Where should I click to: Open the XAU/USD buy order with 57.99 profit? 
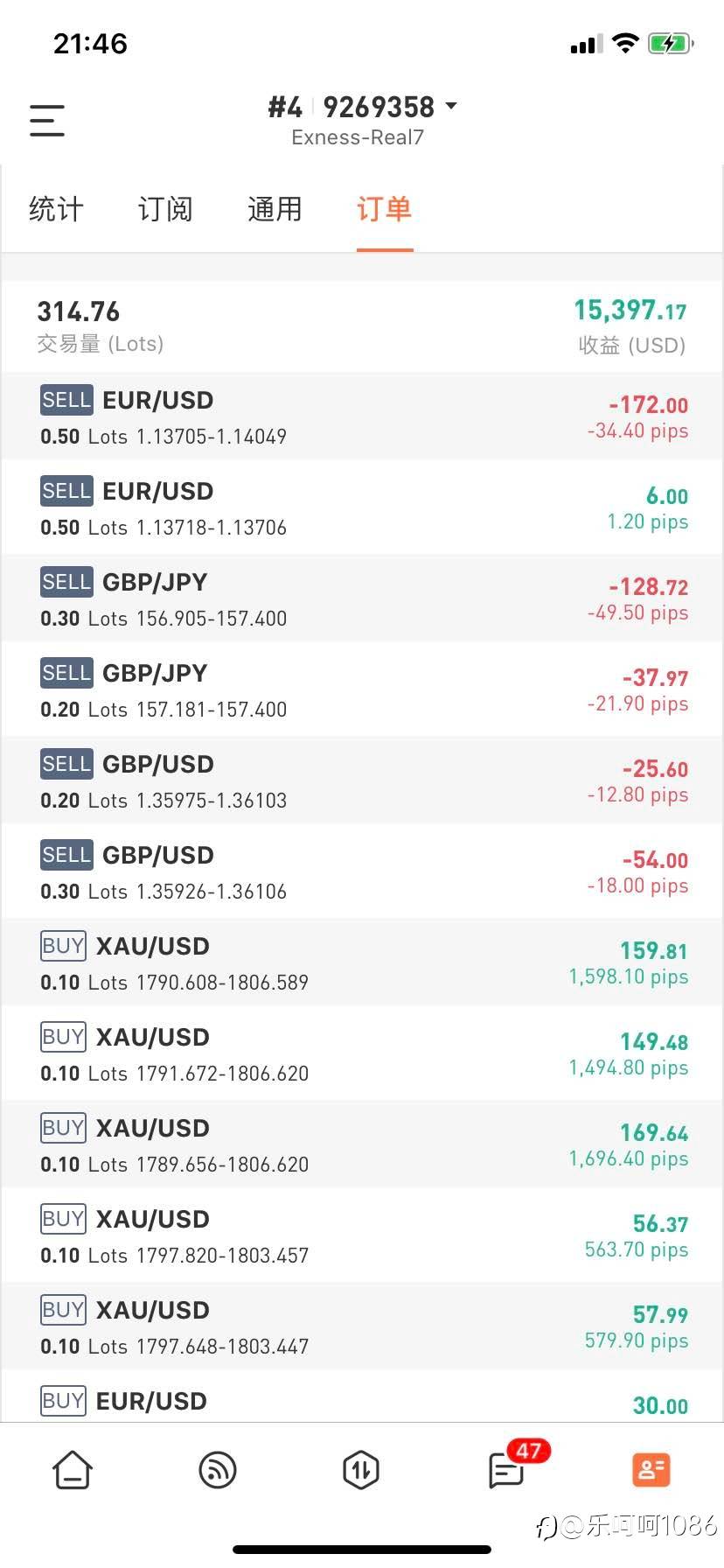click(362, 1326)
